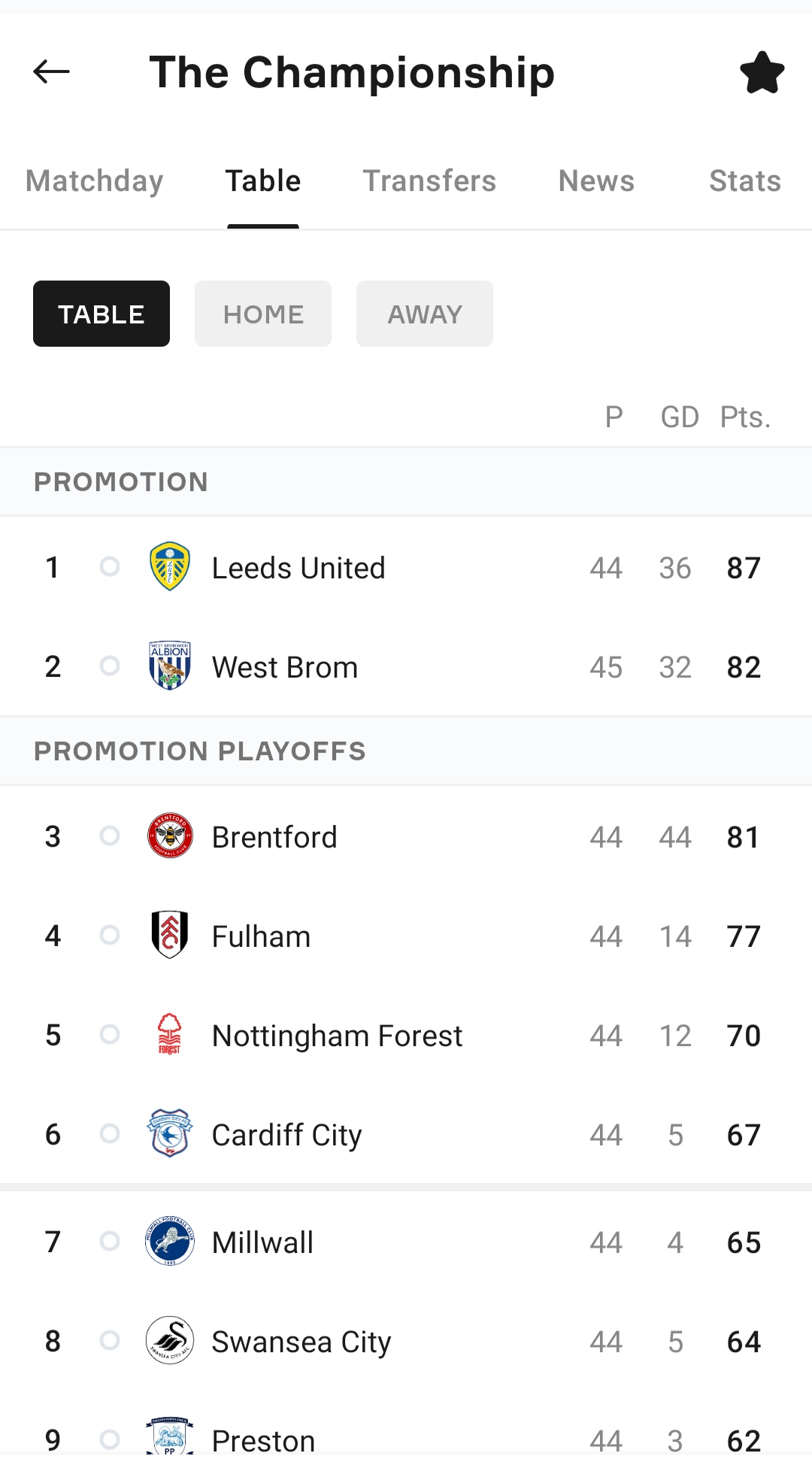This screenshot has width=812, height=1462.
Task: Select the AWAY filter button
Action: click(x=424, y=314)
